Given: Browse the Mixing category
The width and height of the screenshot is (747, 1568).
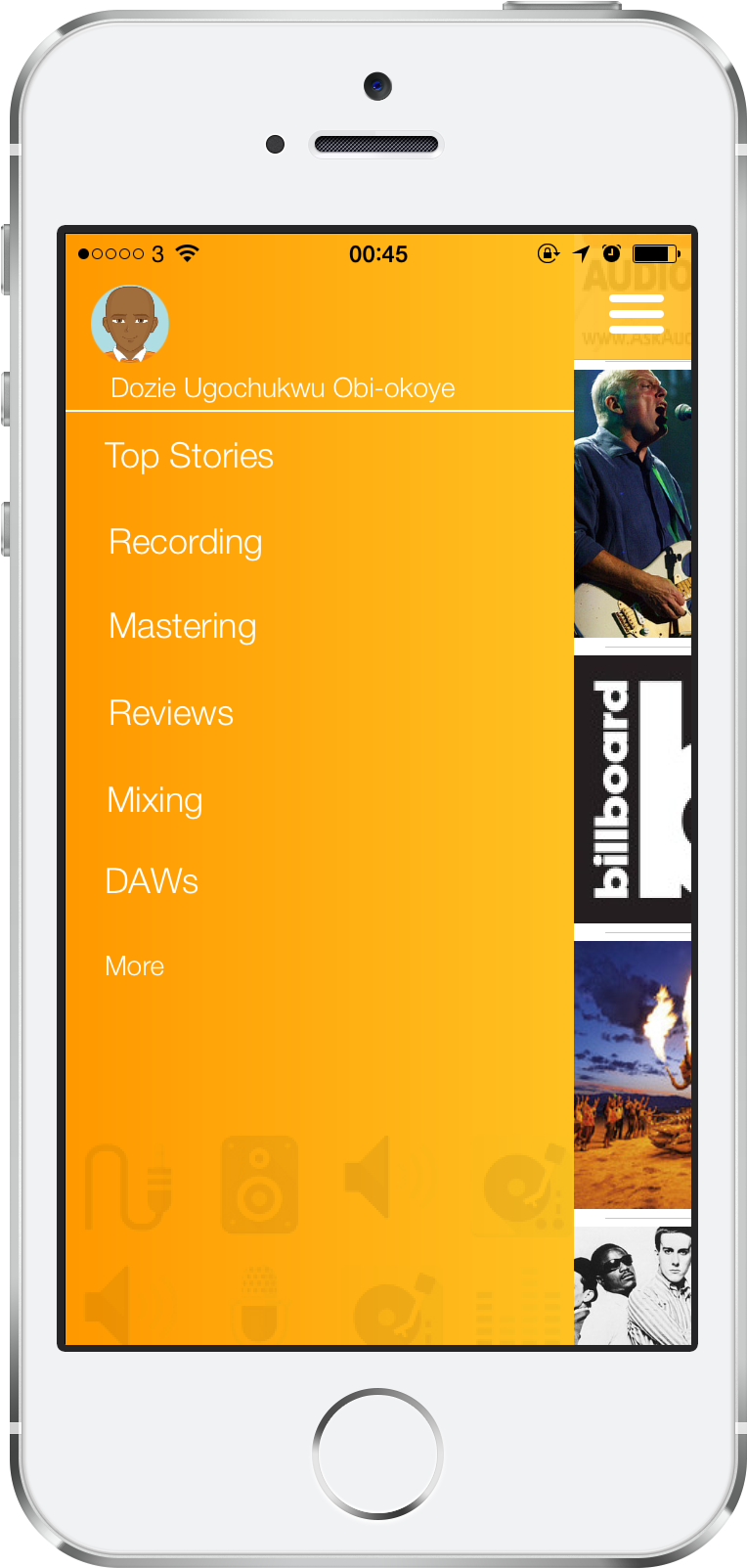Looking at the screenshot, I should coord(154,800).
